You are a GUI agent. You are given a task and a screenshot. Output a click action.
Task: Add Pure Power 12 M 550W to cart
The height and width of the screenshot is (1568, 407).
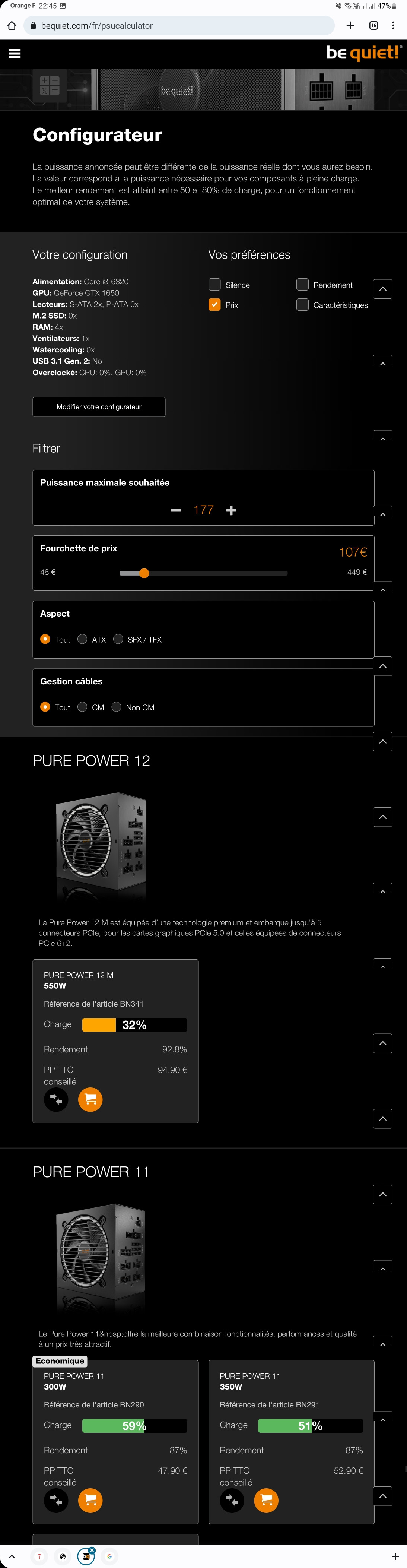point(90,1099)
